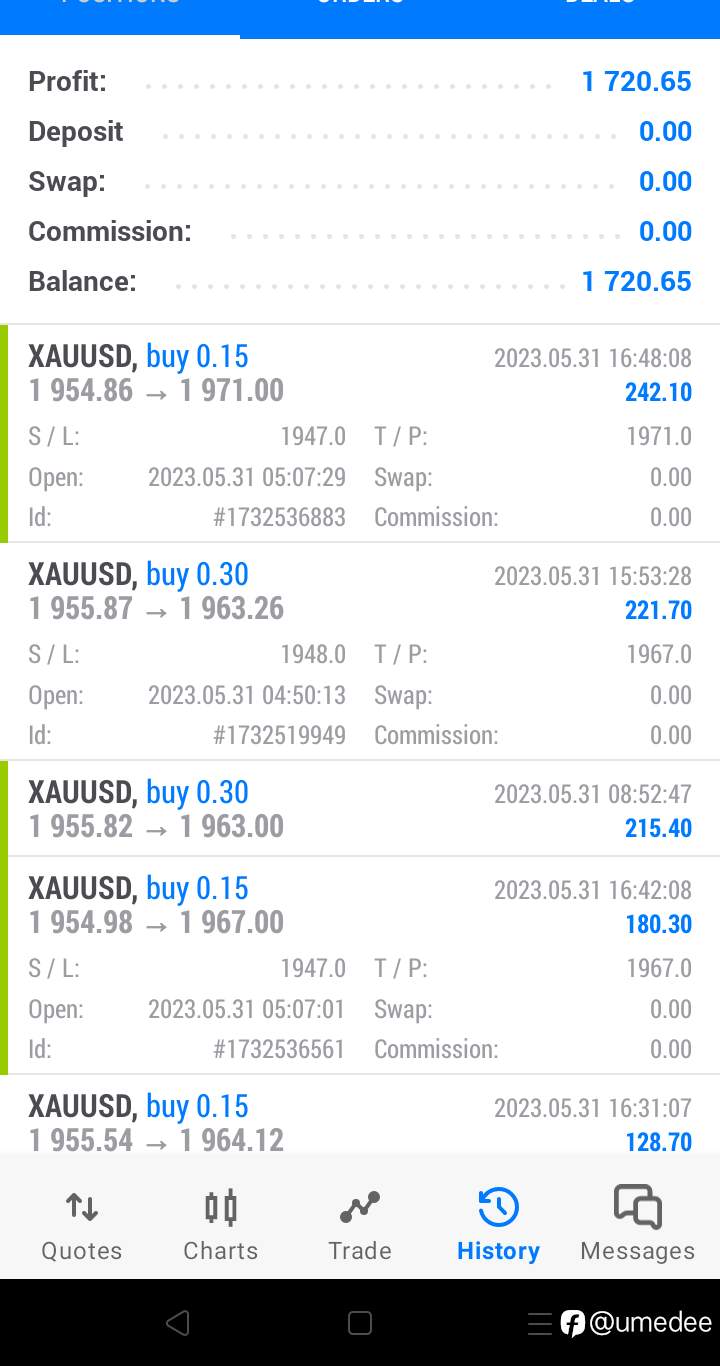Viewport: 720px width, 1366px height.
Task: Tap the system home button
Action: 360,1323
